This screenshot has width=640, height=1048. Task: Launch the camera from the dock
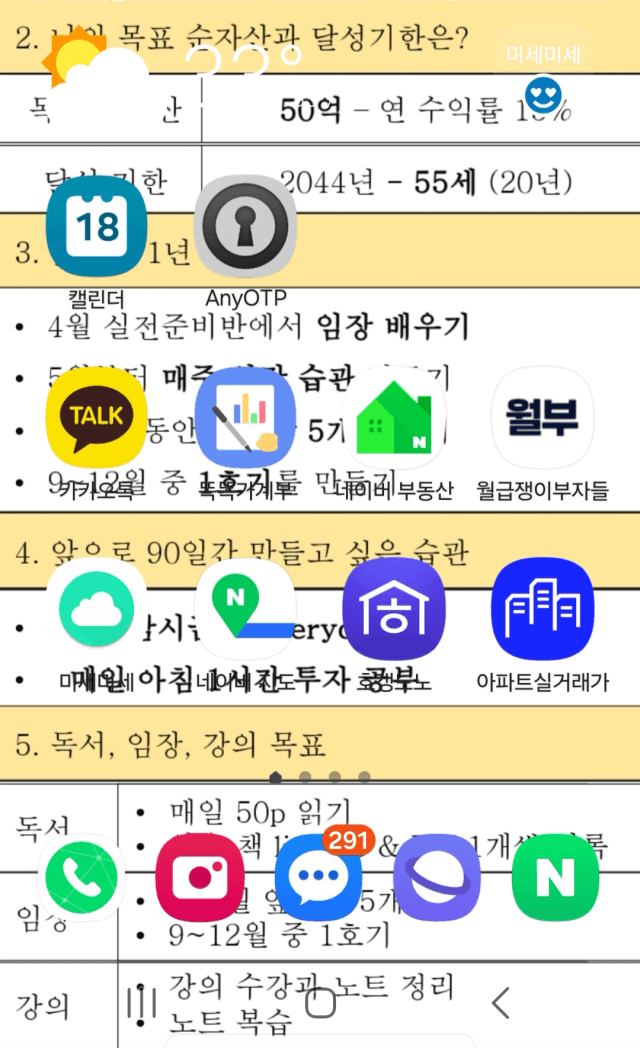pos(199,877)
